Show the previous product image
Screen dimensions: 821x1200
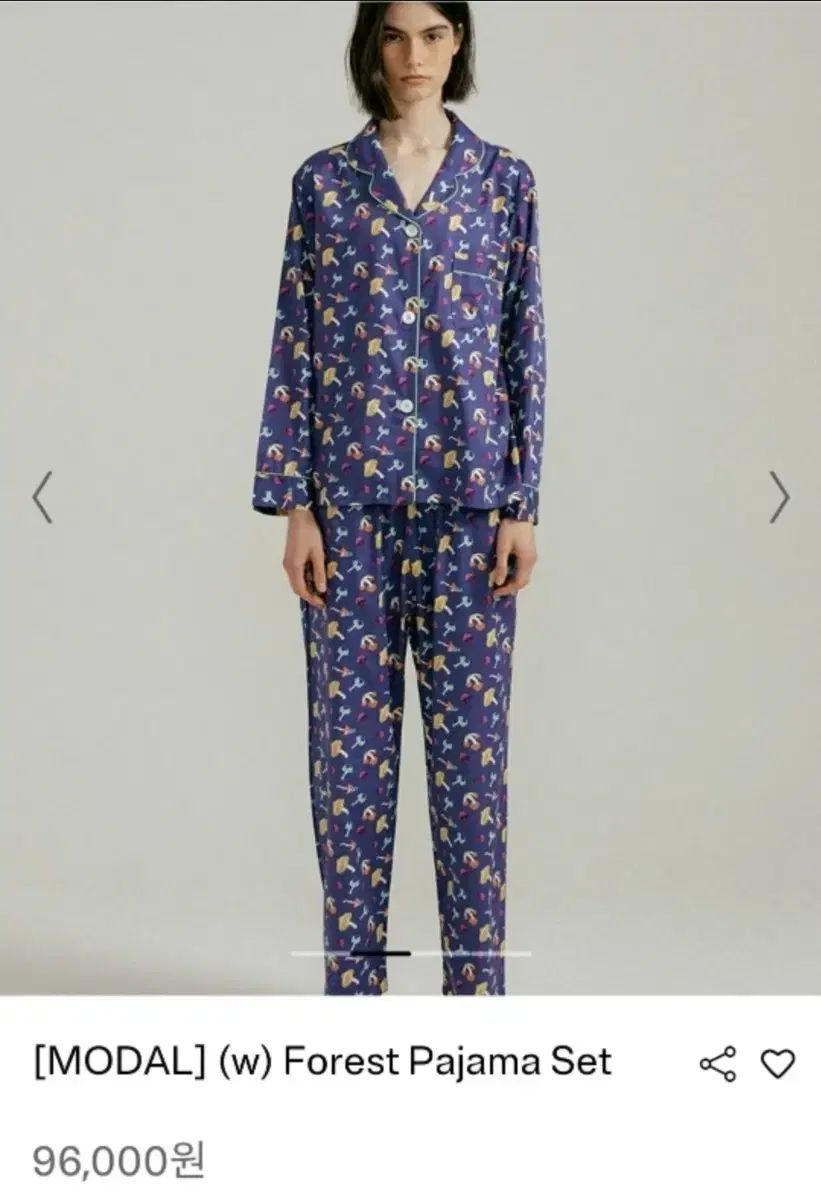point(42,497)
